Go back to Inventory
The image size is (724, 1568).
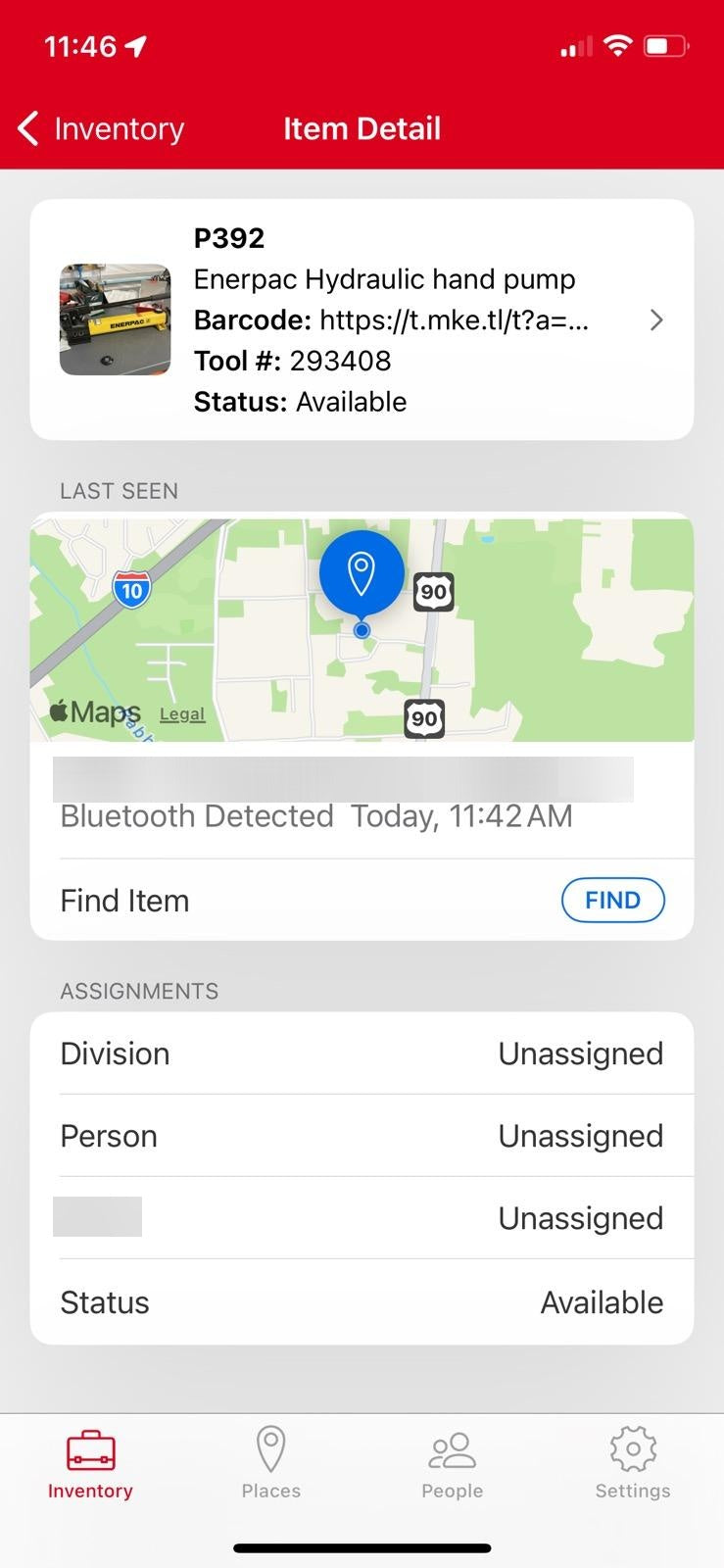point(101,128)
